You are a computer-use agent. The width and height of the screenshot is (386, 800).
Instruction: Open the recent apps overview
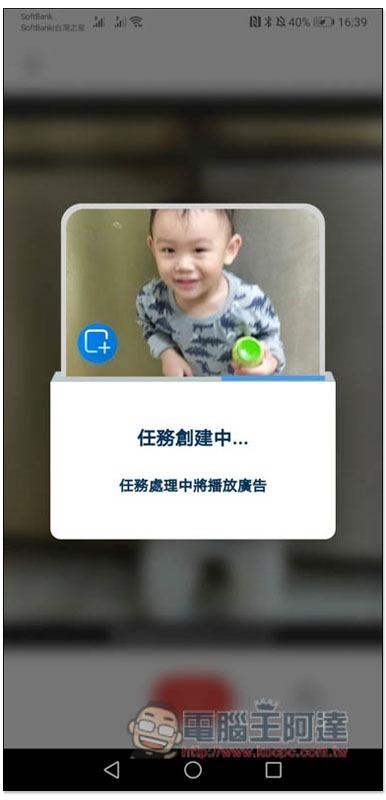point(274,769)
